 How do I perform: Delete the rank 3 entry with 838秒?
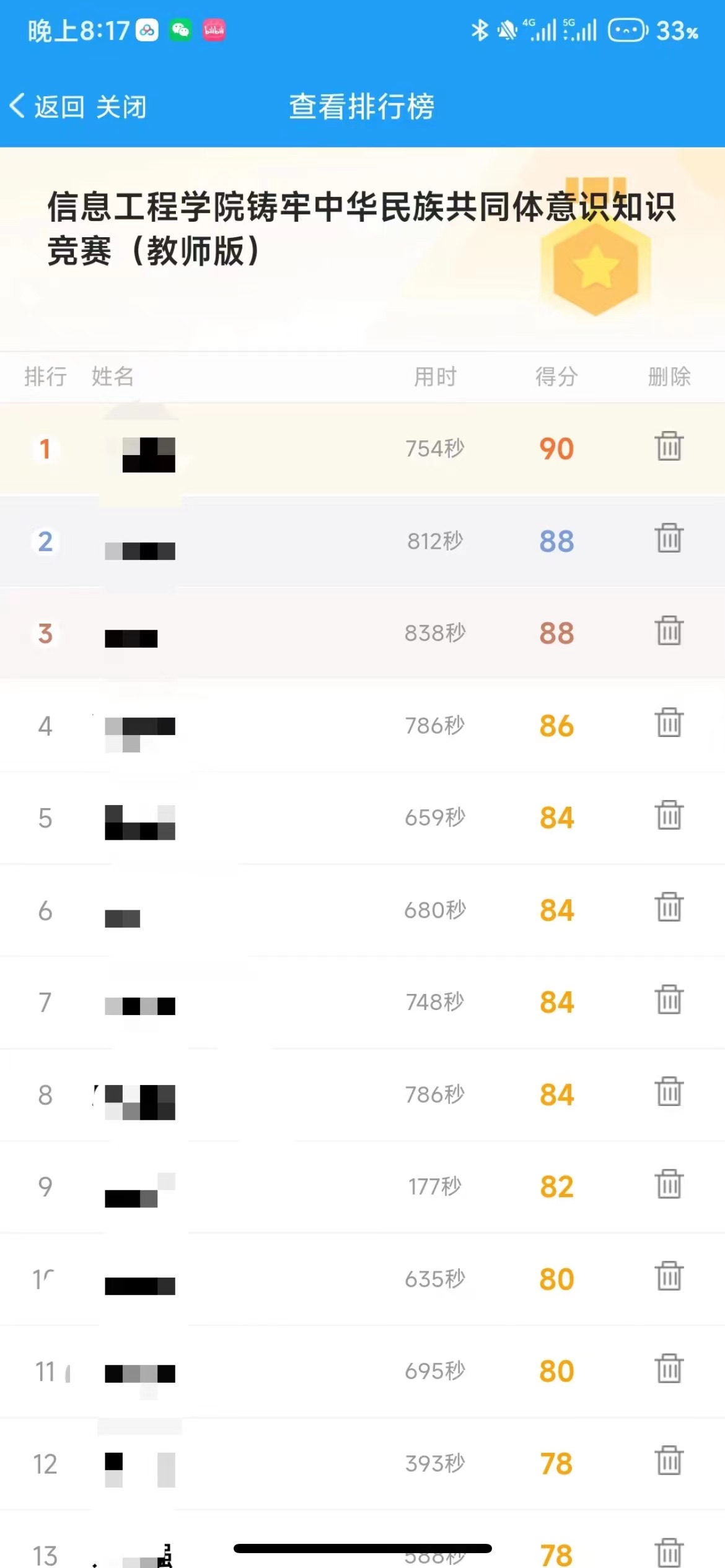669,630
